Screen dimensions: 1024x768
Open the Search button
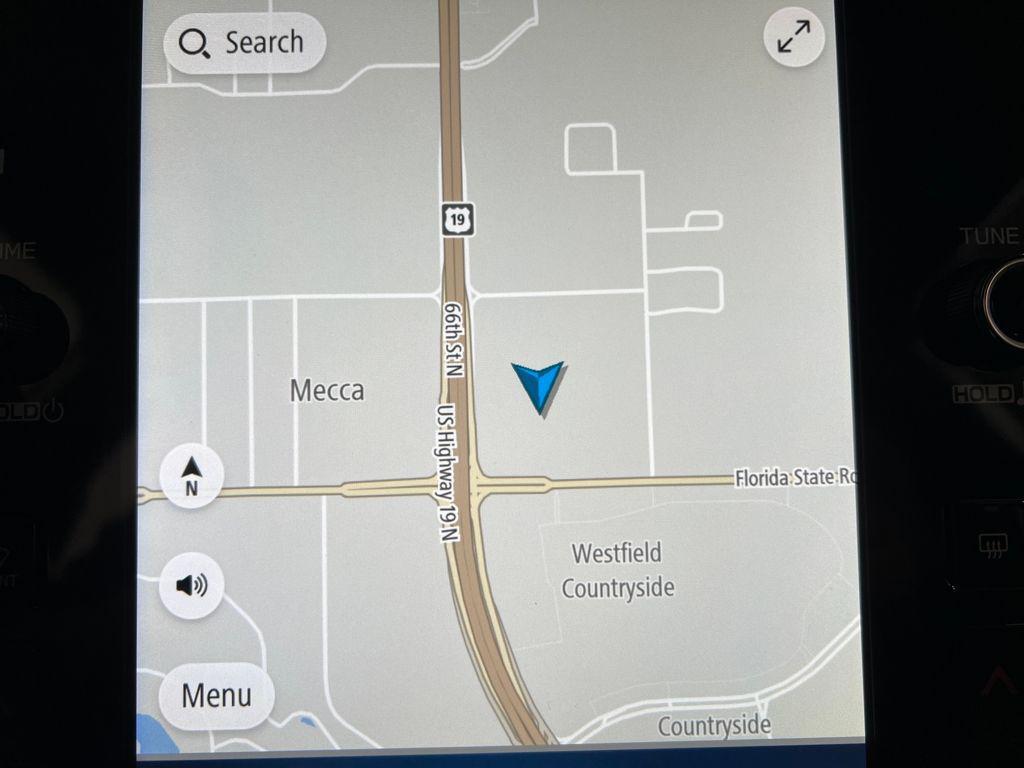click(244, 43)
